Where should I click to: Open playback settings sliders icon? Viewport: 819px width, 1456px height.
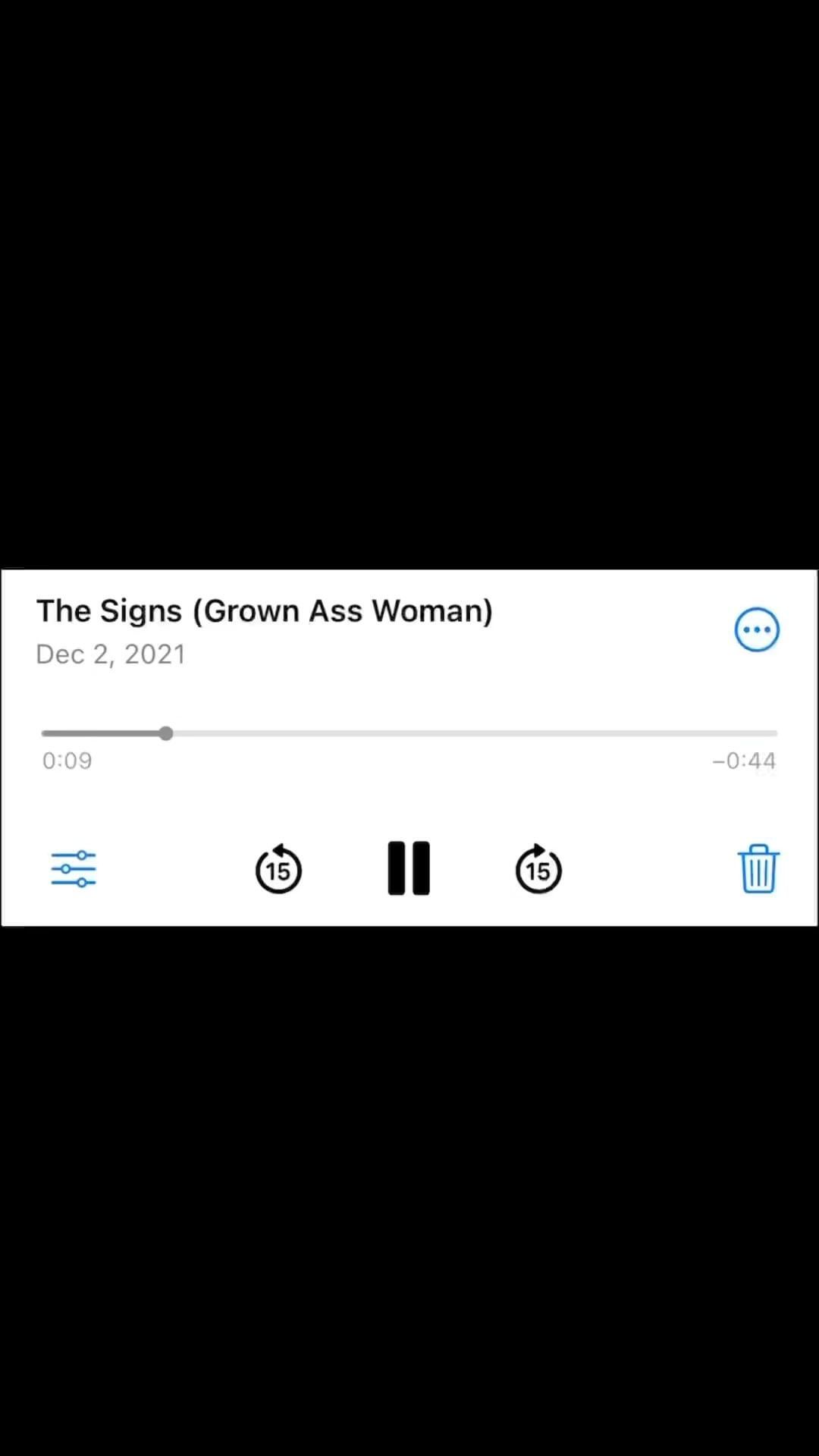(x=74, y=869)
